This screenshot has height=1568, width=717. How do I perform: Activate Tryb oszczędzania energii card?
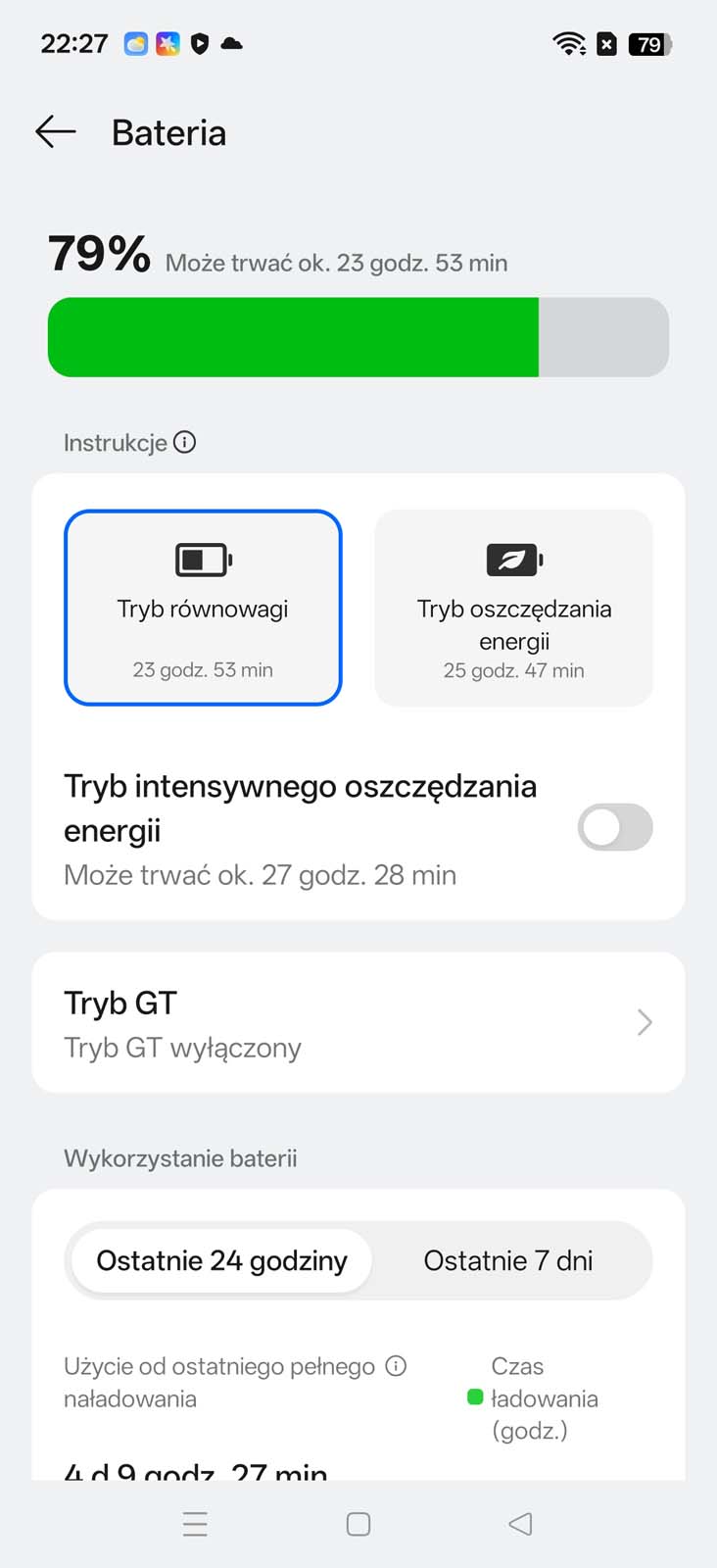click(512, 608)
